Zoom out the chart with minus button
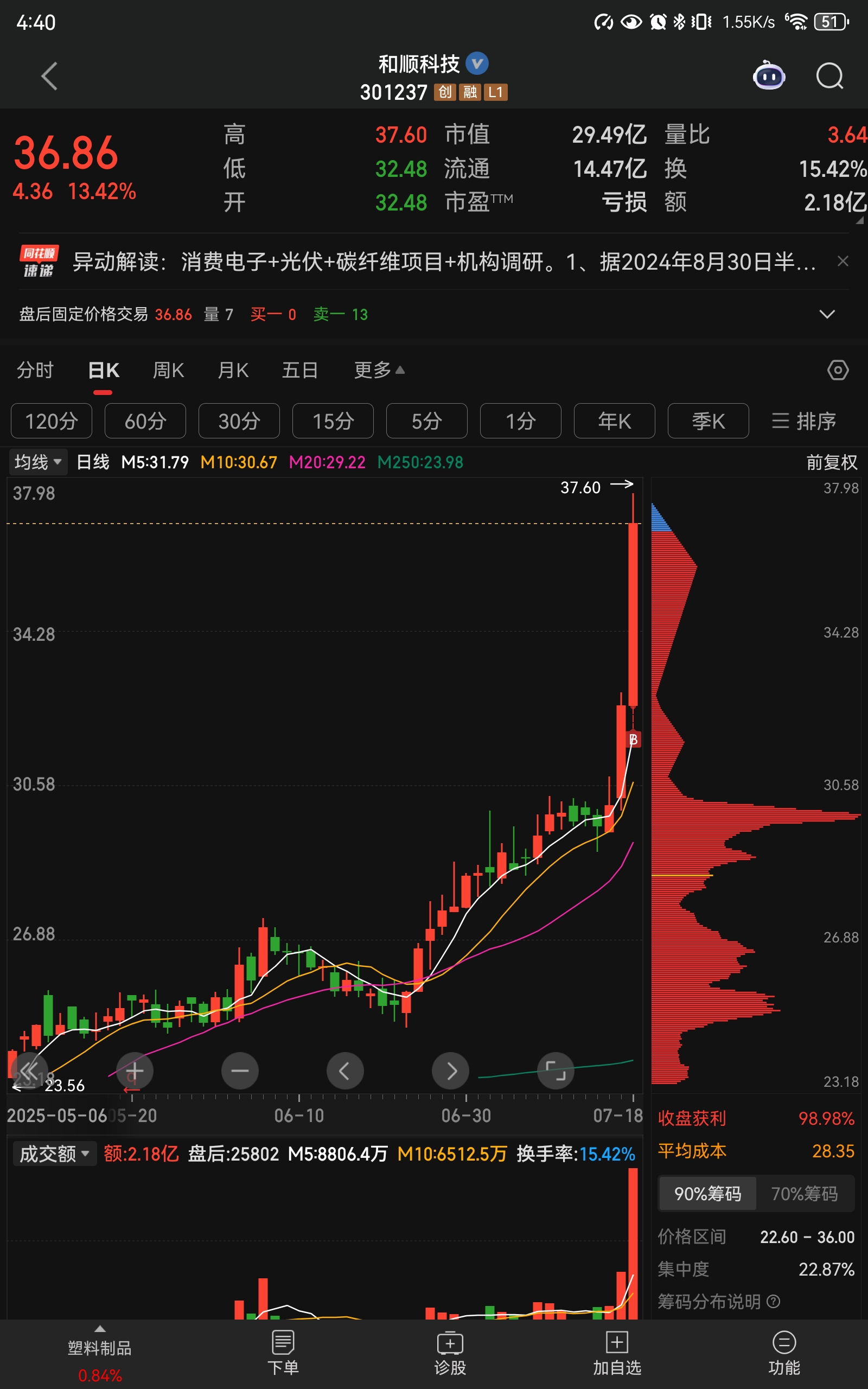Viewport: 868px width, 1389px height. (239, 1071)
